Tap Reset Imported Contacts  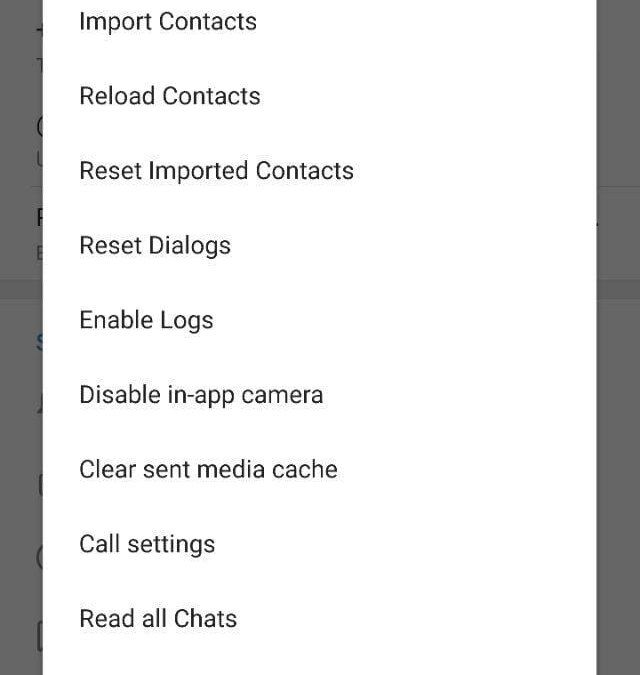pos(216,171)
